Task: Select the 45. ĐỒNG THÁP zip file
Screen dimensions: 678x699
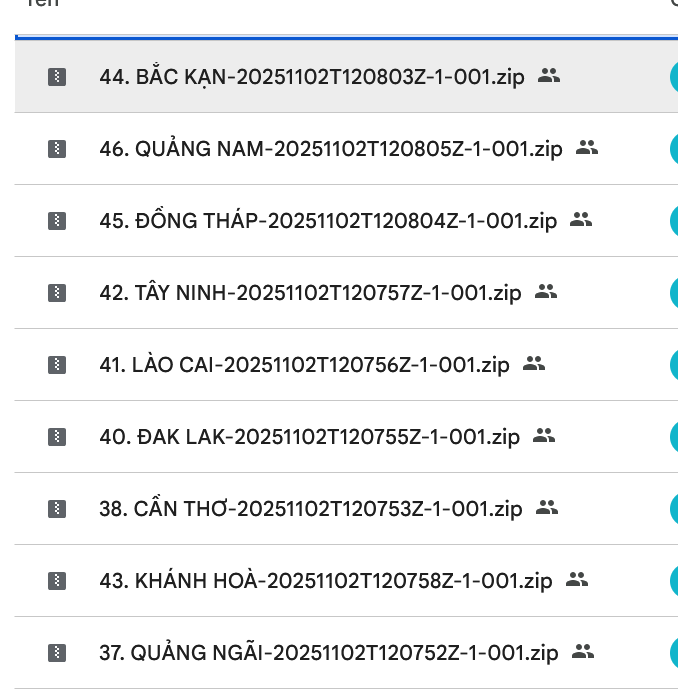Action: (328, 221)
